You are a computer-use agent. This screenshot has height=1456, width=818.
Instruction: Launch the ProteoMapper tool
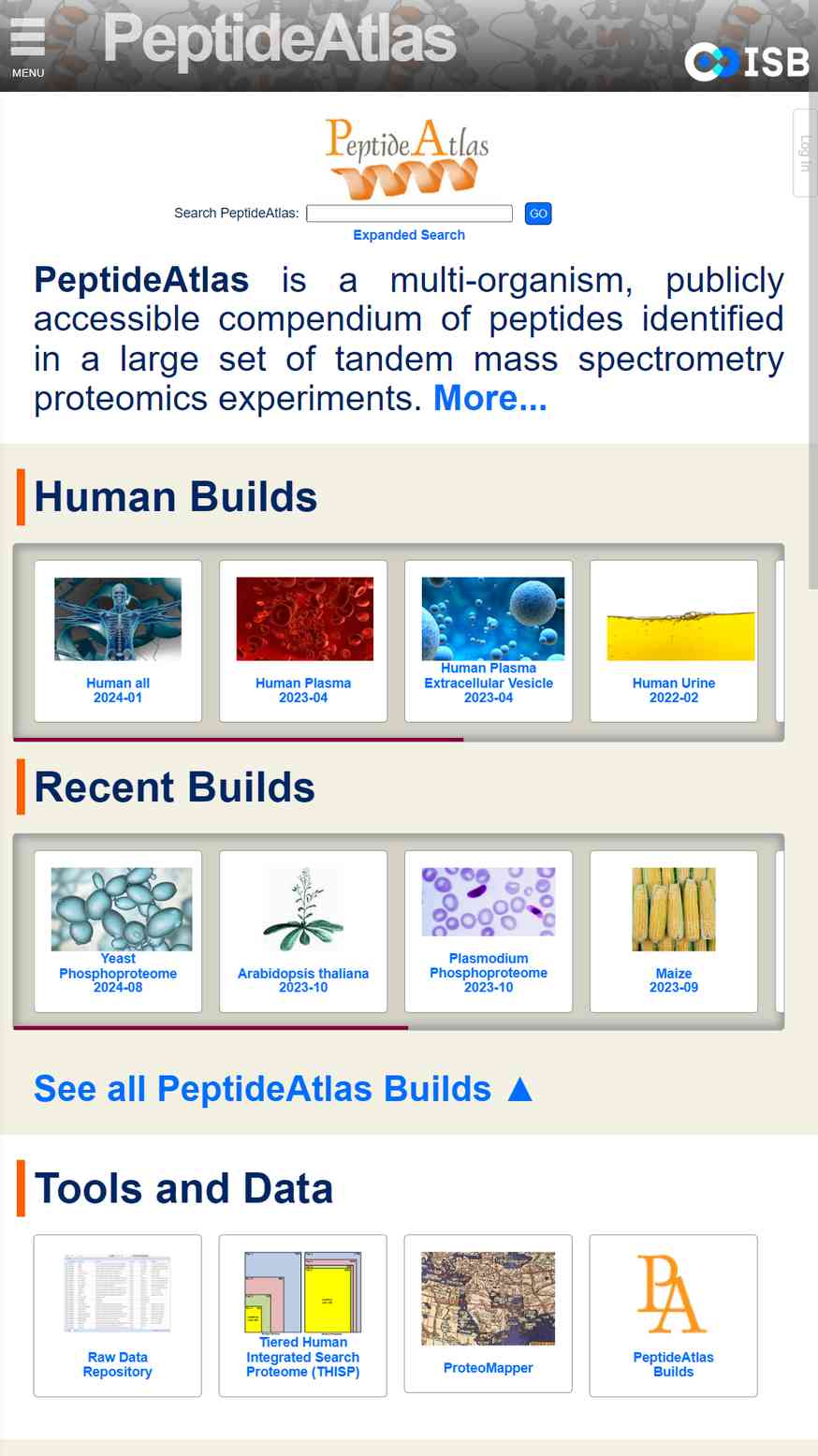point(489,1314)
